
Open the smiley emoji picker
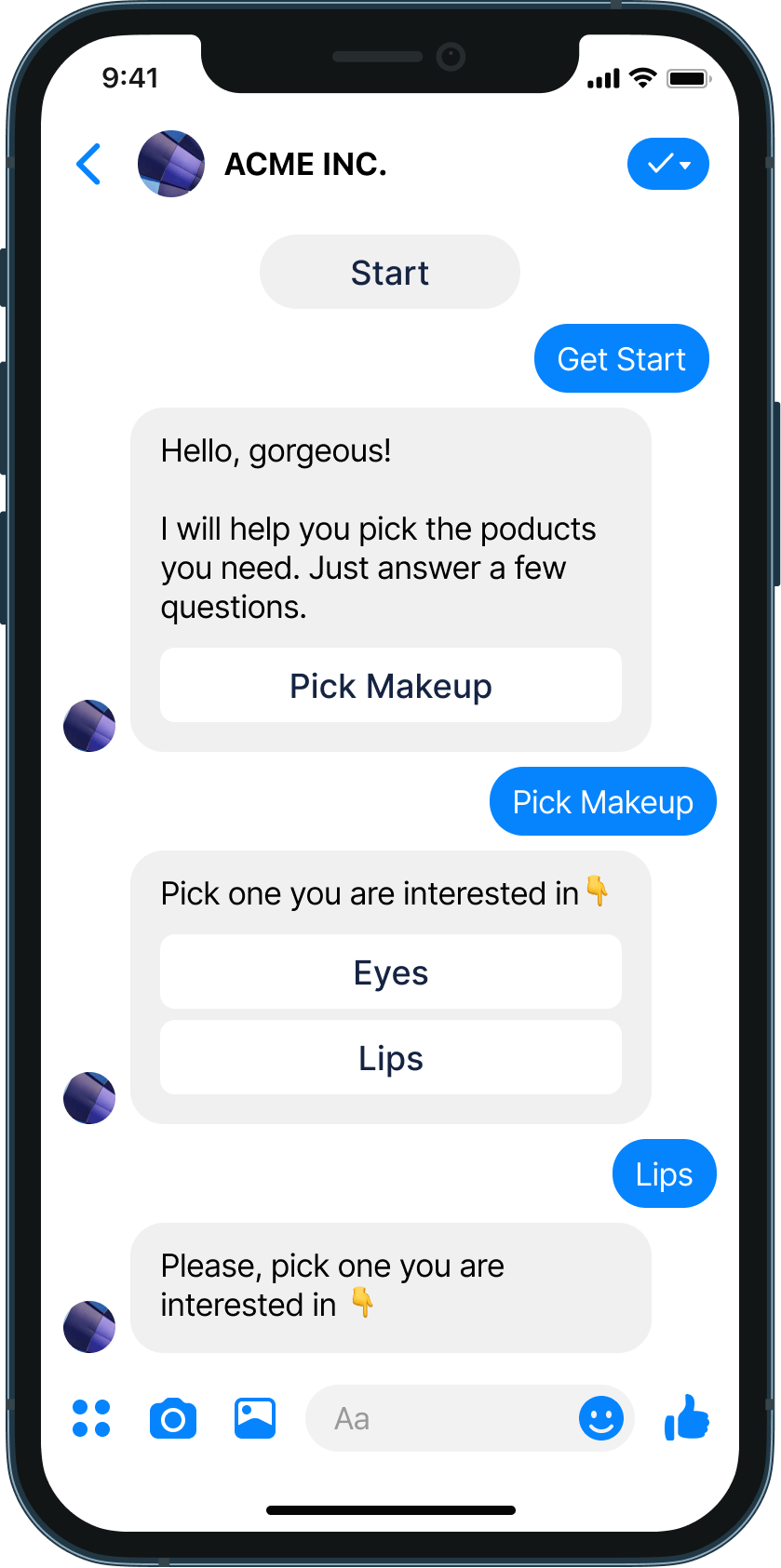pos(601,1418)
